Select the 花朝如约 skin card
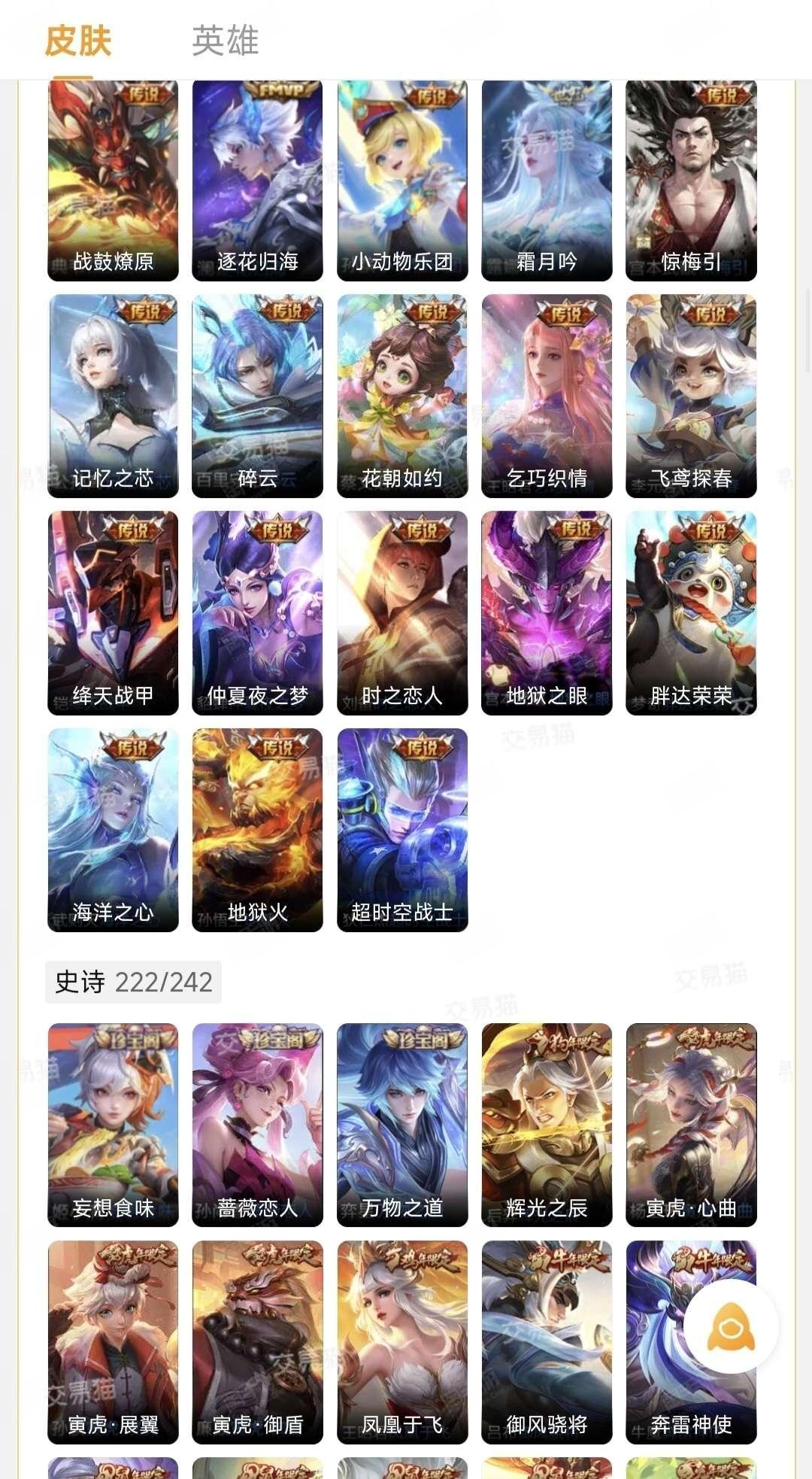The image size is (812, 1479). [402, 396]
